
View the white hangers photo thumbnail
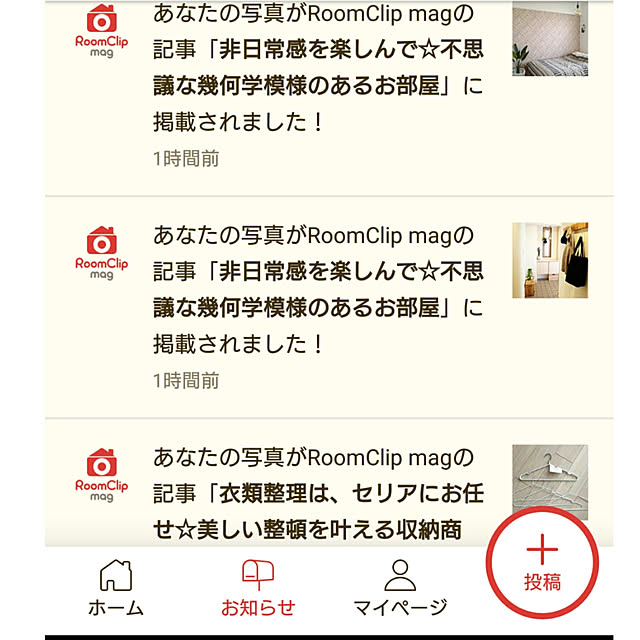point(549,478)
